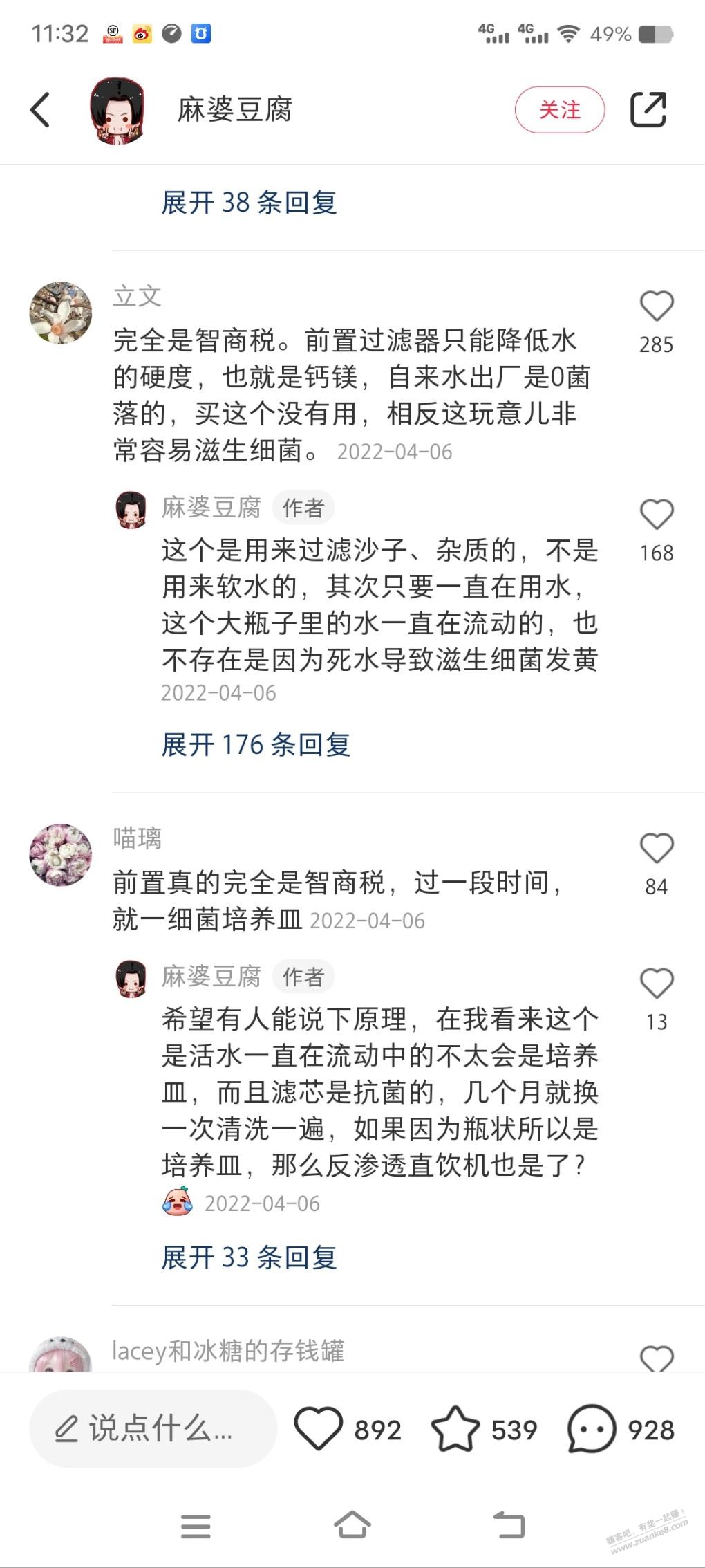Open 麻婆豆腐's avatar in the header

[x=117, y=110]
